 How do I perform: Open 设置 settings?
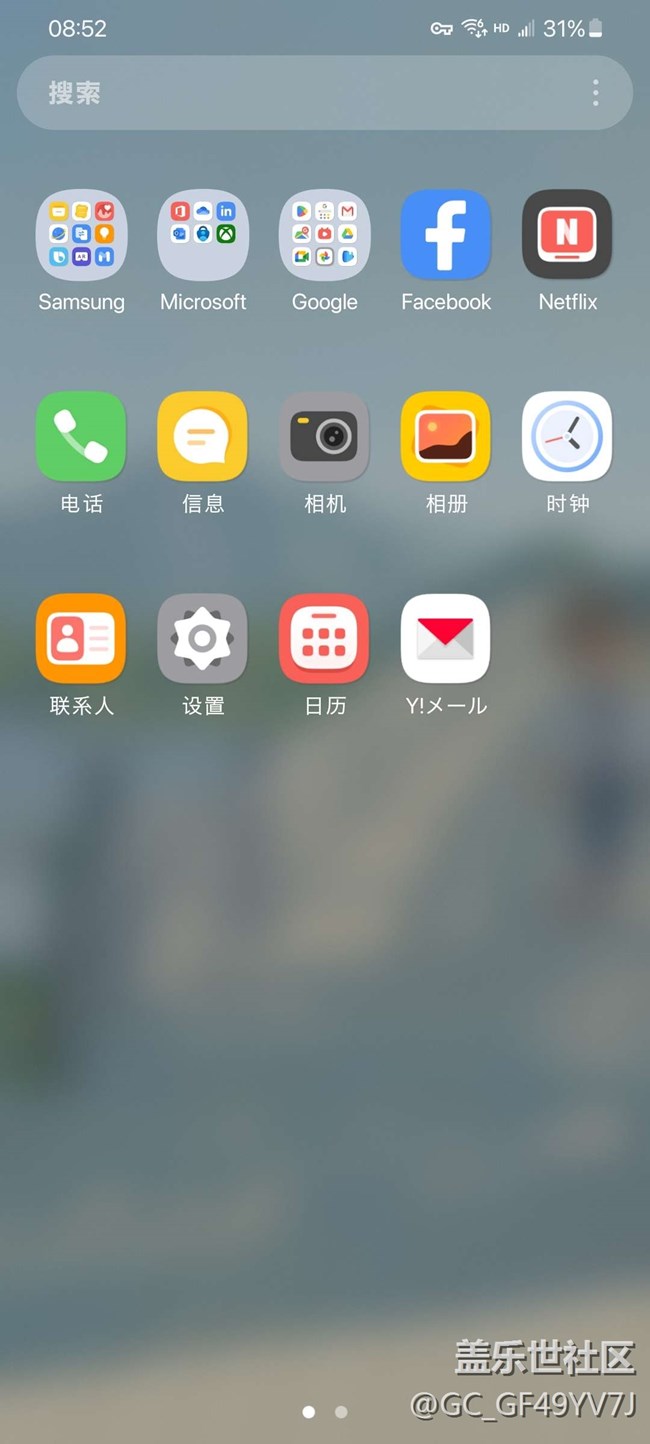tap(203, 639)
